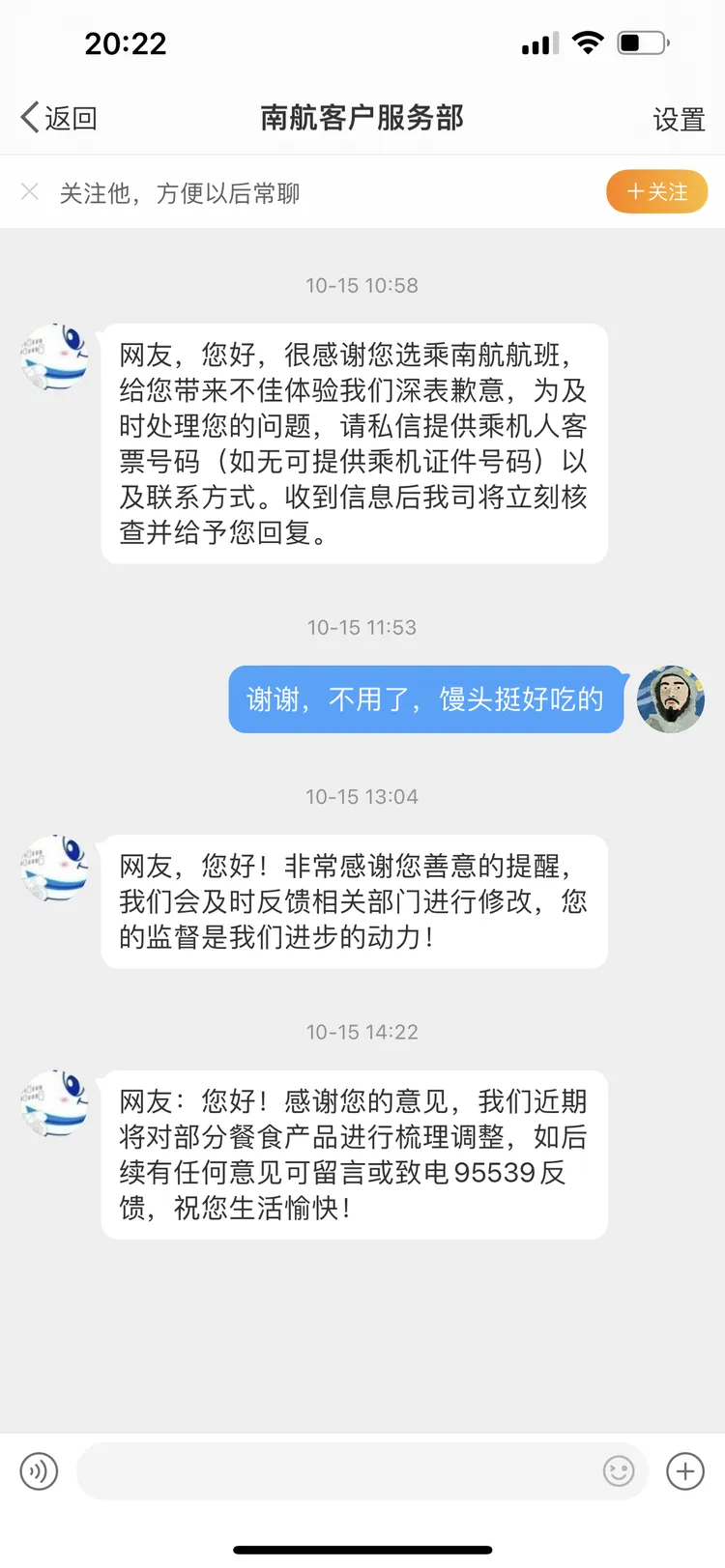Open the emoji picker in the message bar

[620, 1471]
